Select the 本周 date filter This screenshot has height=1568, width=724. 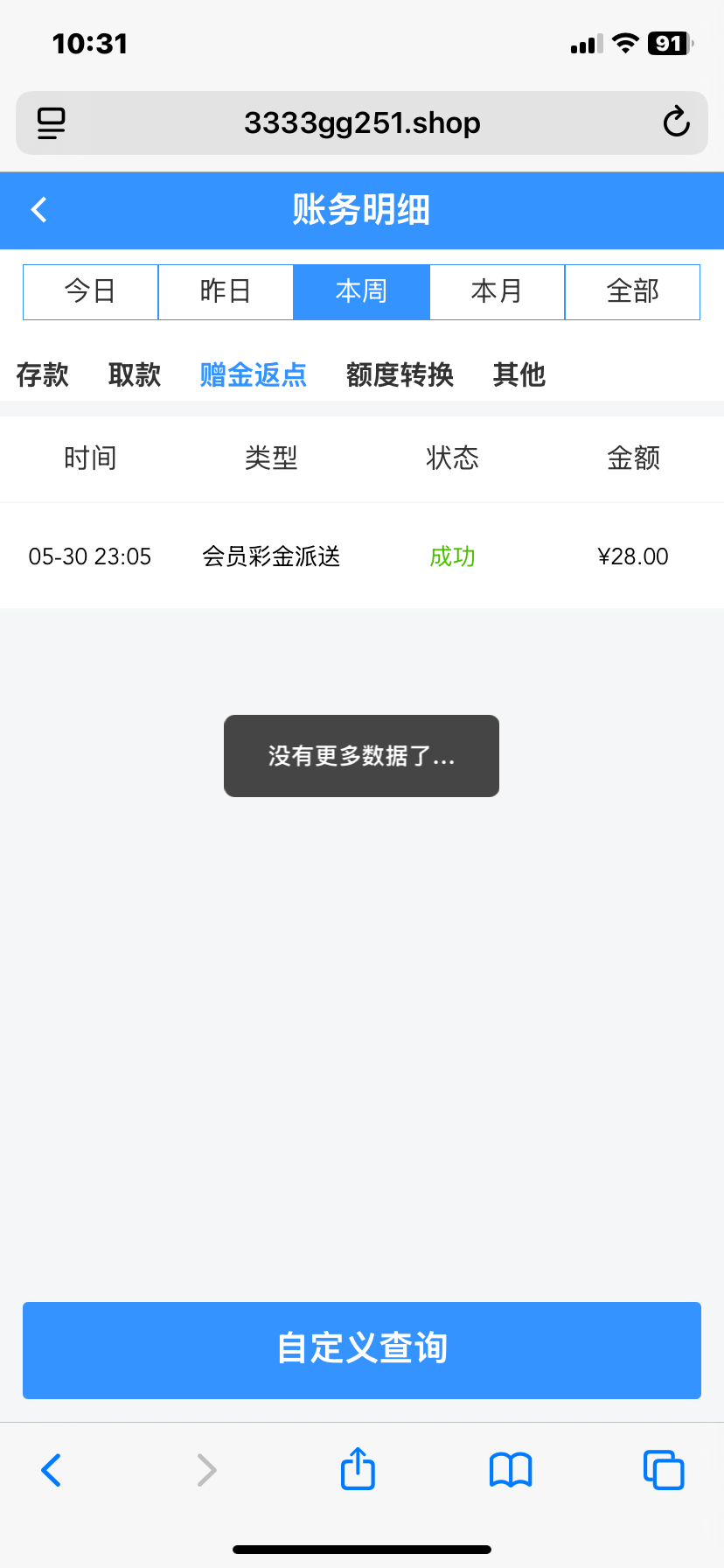pos(361,291)
